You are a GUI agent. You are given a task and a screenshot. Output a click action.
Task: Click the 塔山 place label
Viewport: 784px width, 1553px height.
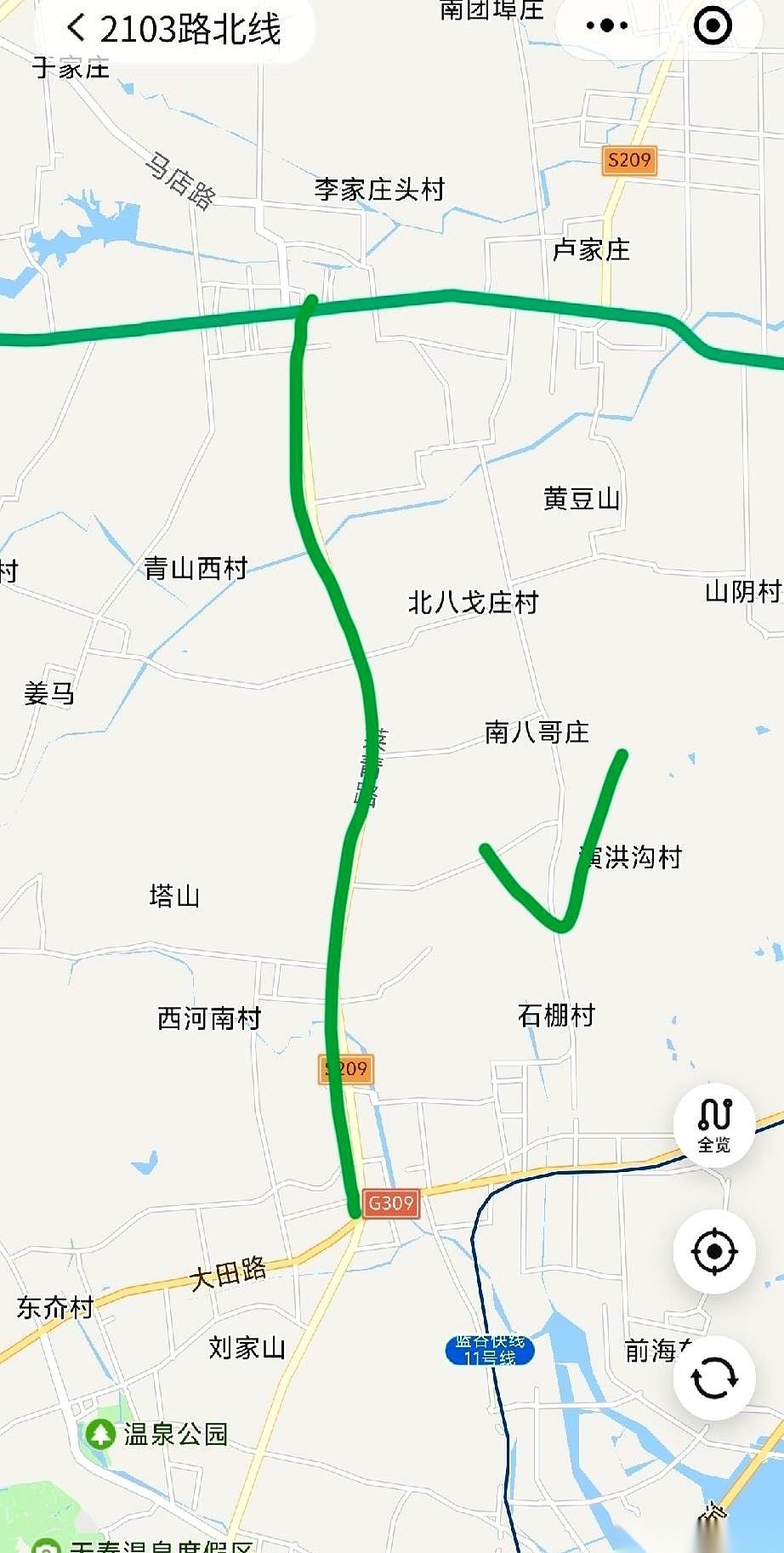pos(175,896)
